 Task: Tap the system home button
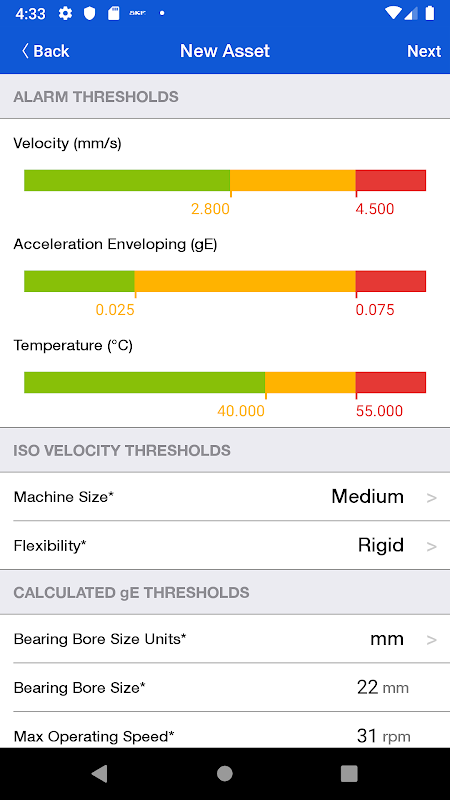click(224, 774)
